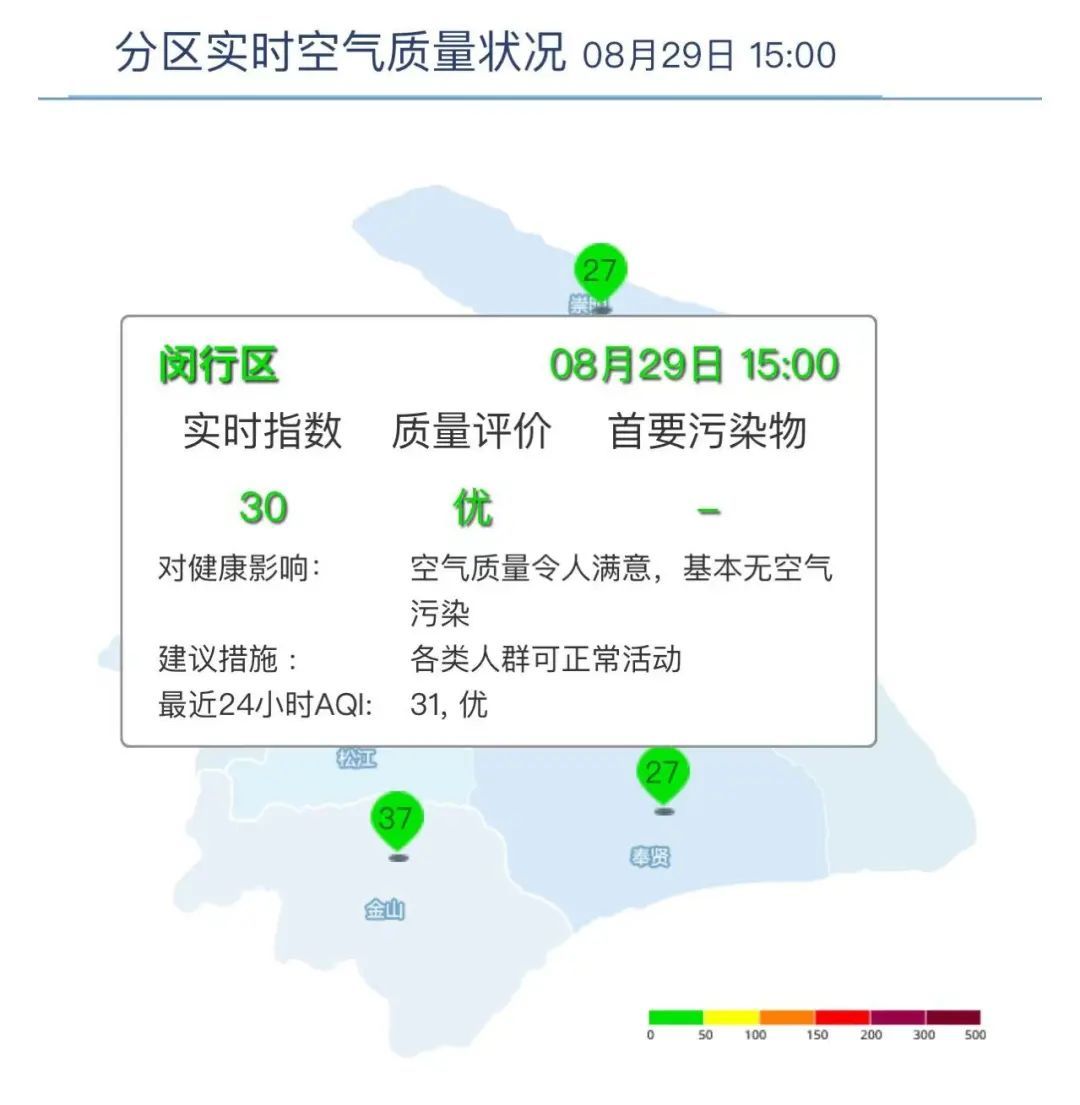Tap the Chongming marker showing 27
Image resolution: width=1080 pixels, height=1105 pixels.
coord(600,273)
